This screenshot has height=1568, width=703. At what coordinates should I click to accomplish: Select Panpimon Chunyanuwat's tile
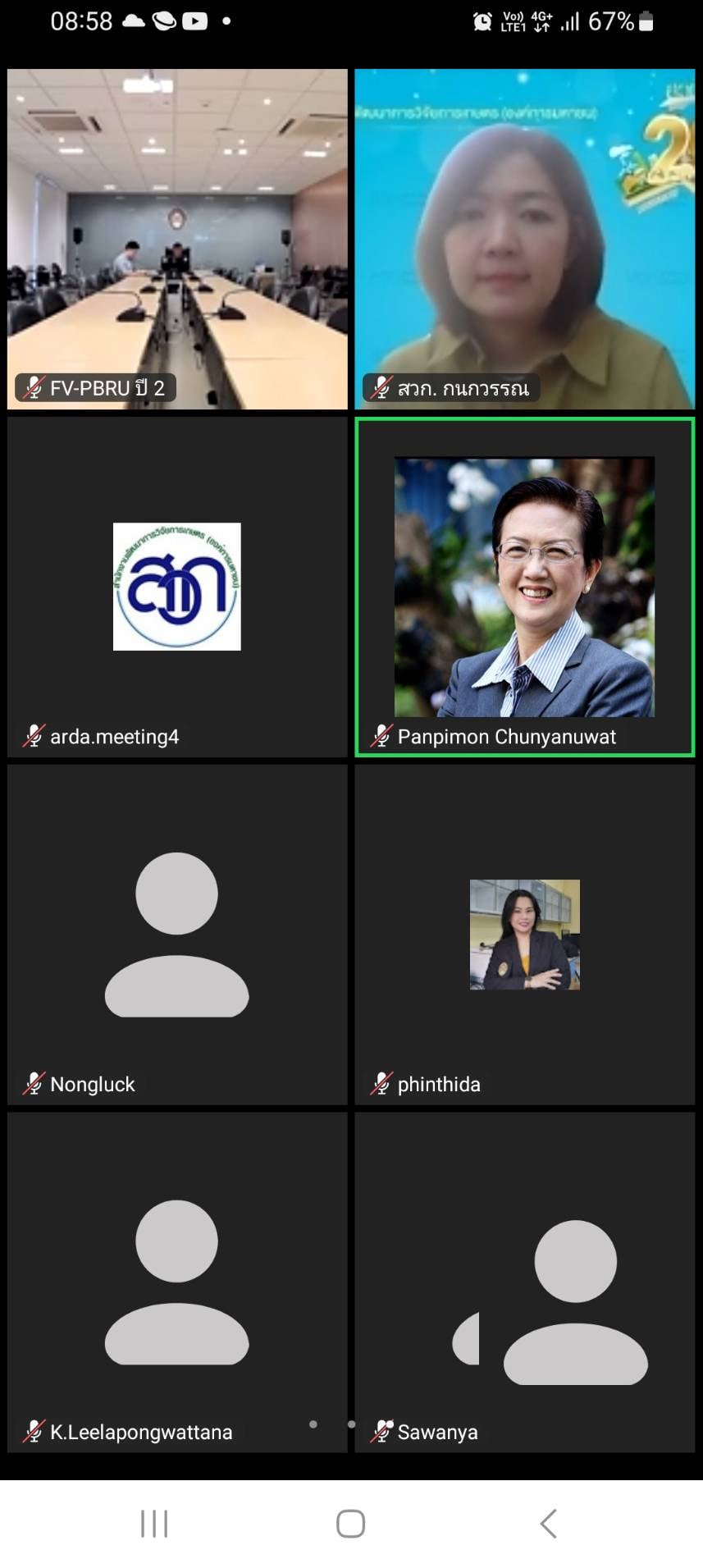(525, 587)
